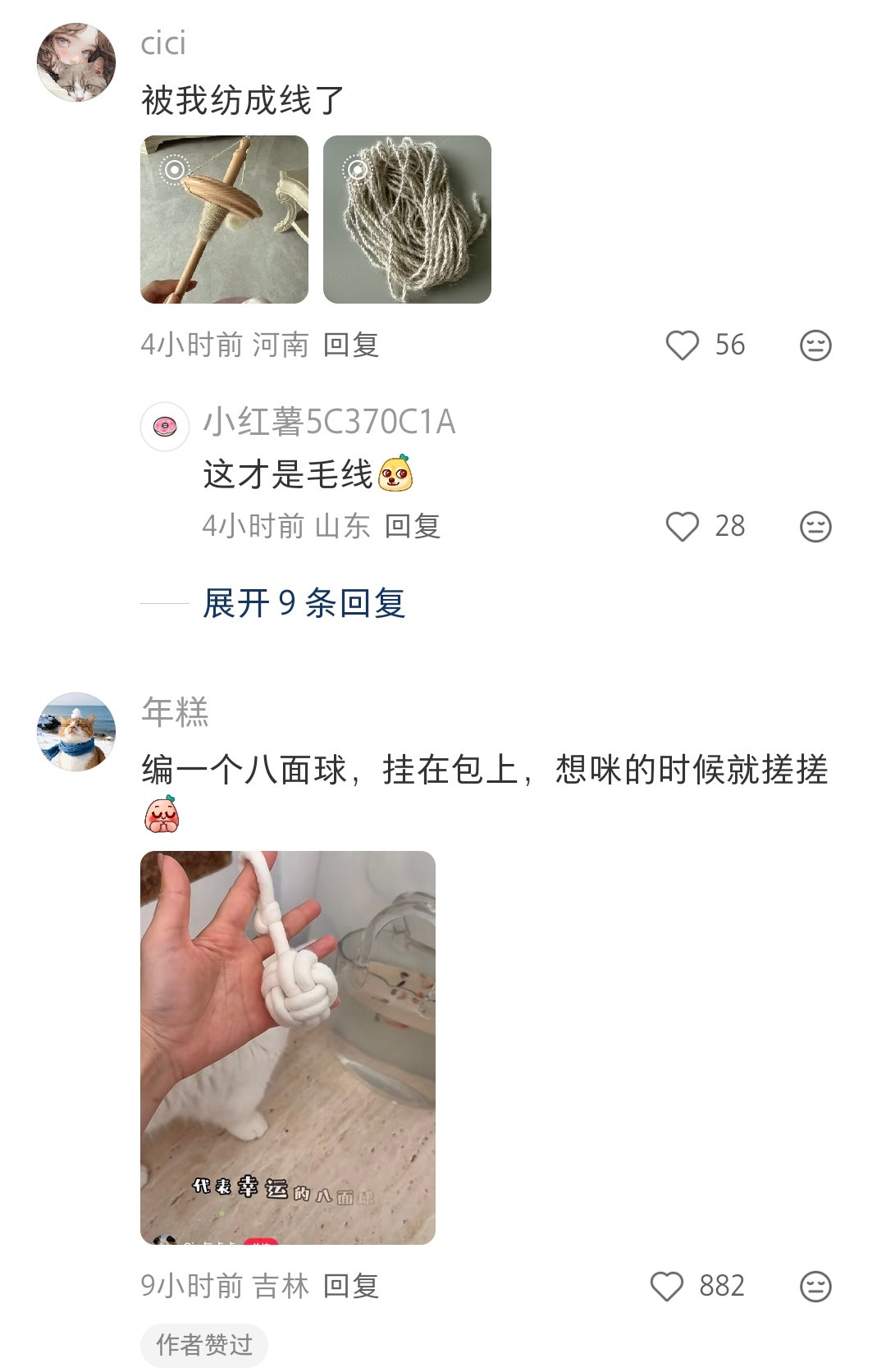886x1372 pixels.
Task: Tap the smiley emoji icon beside cici's comment
Action: (814, 346)
